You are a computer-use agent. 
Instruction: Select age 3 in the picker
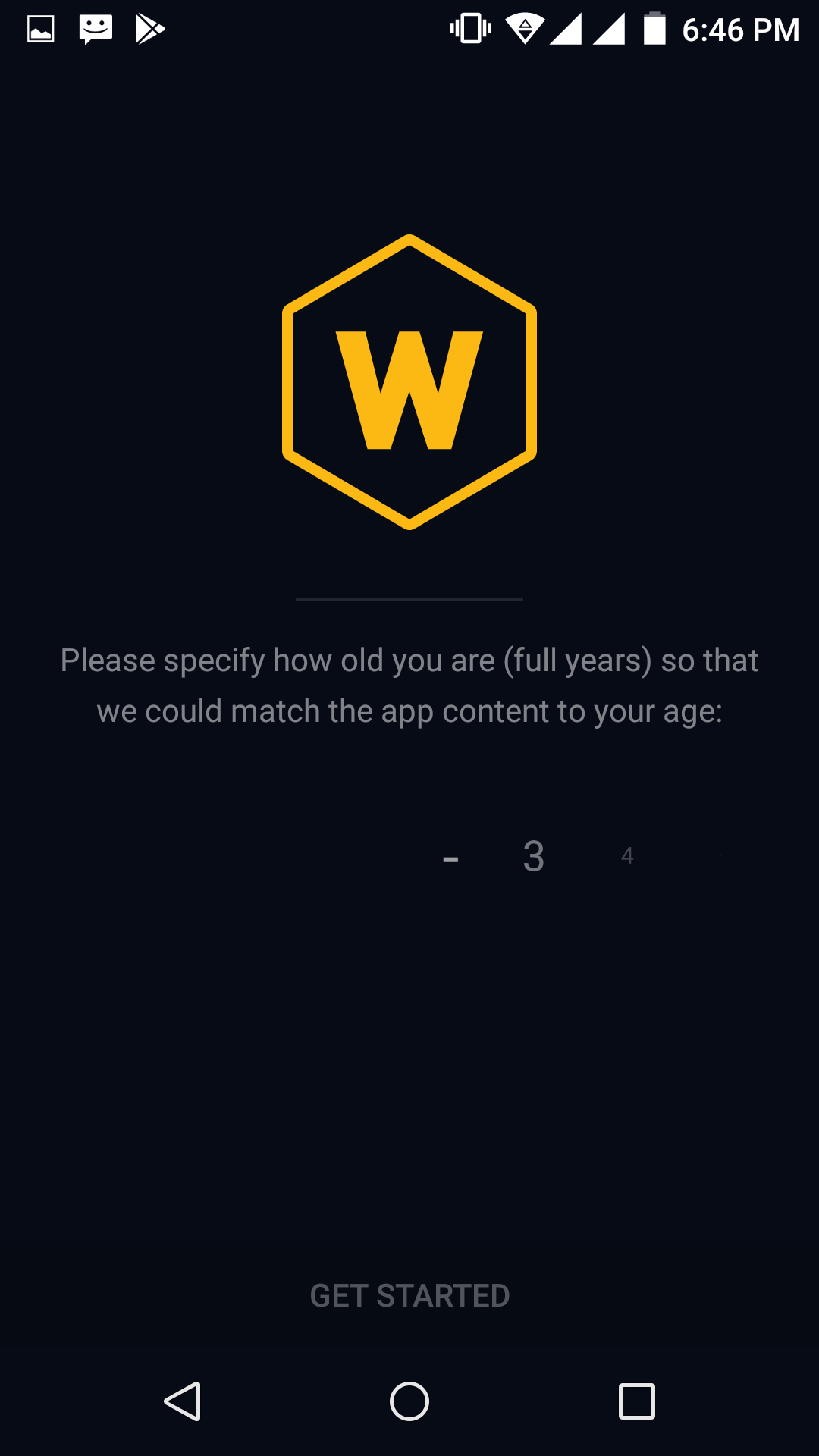click(534, 857)
